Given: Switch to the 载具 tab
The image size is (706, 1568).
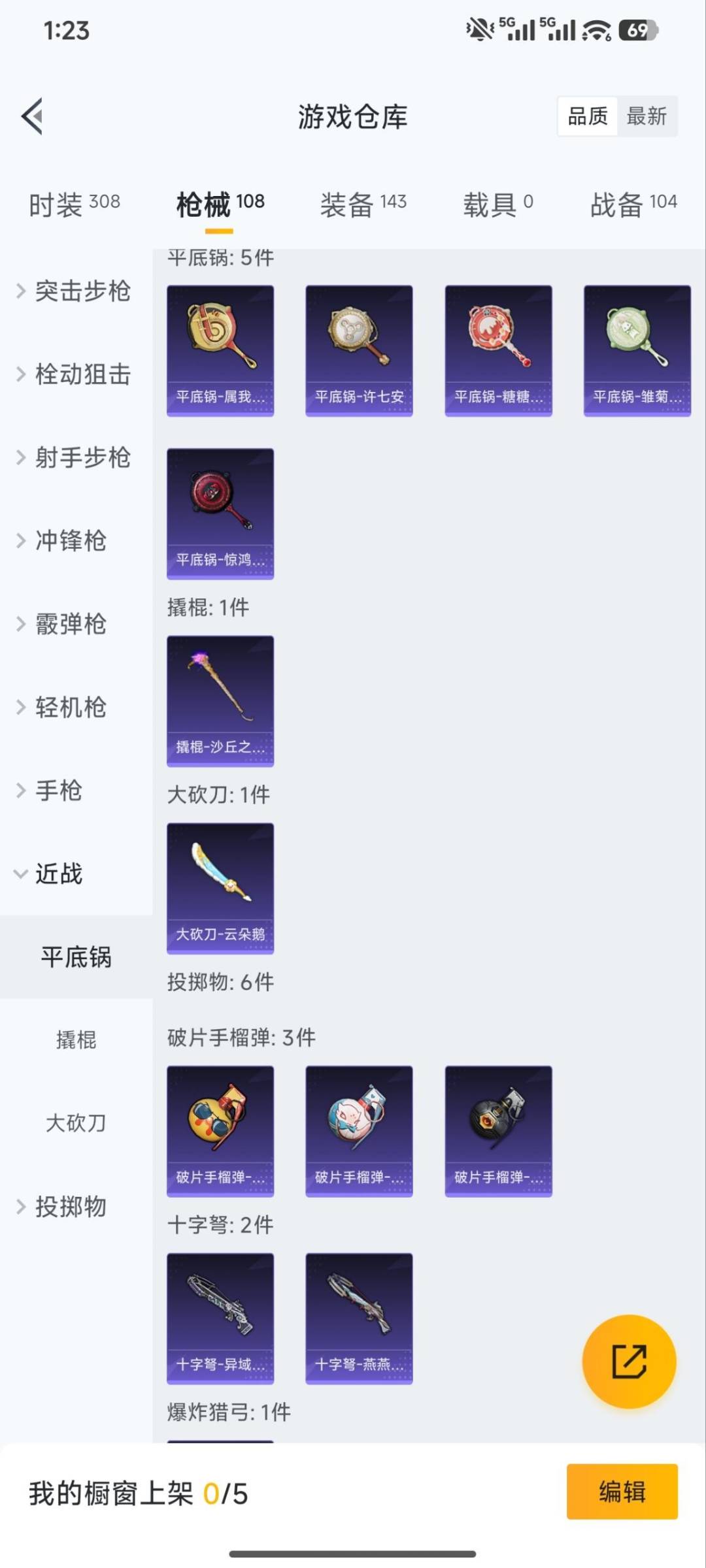Looking at the screenshot, I should 497,204.
